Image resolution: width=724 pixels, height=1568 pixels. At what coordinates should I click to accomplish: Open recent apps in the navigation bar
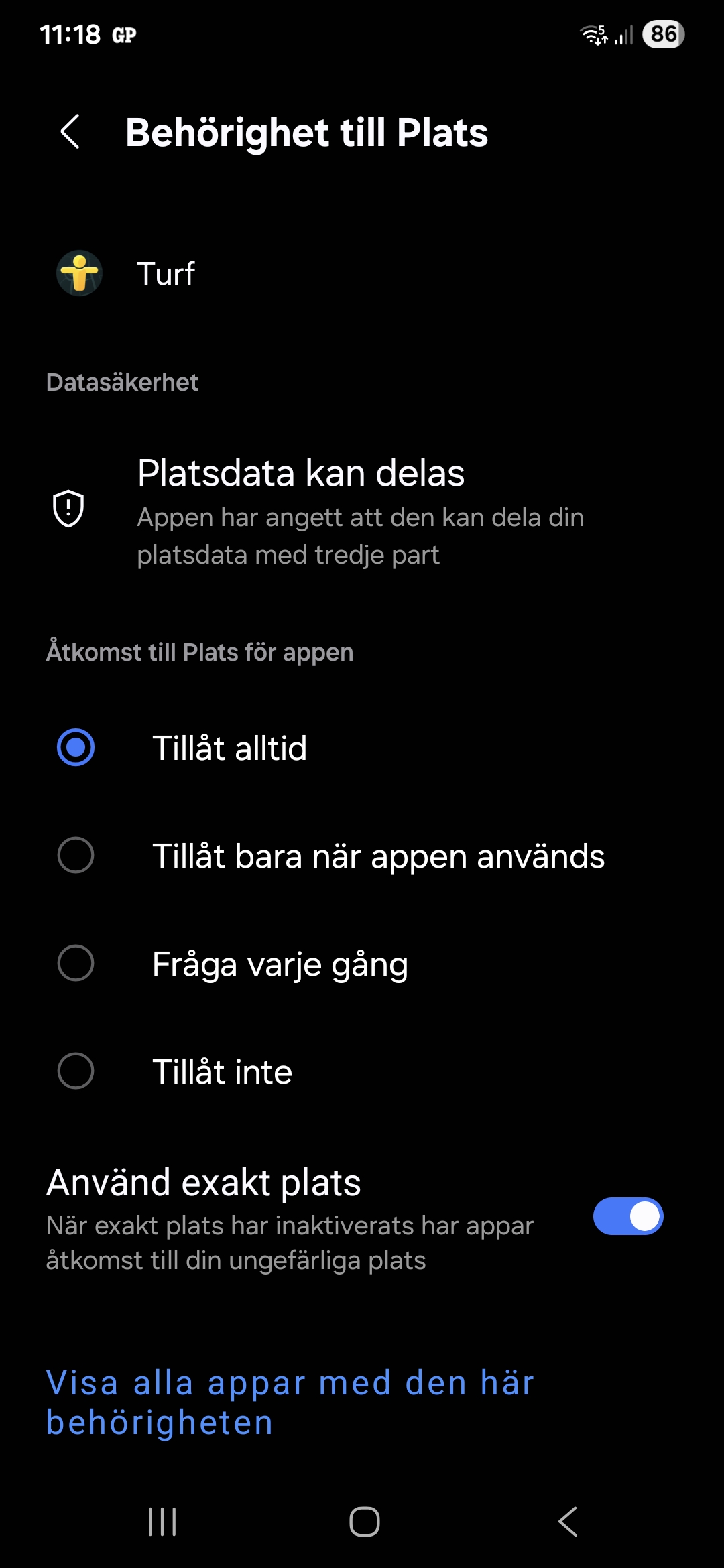click(162, 1521)
